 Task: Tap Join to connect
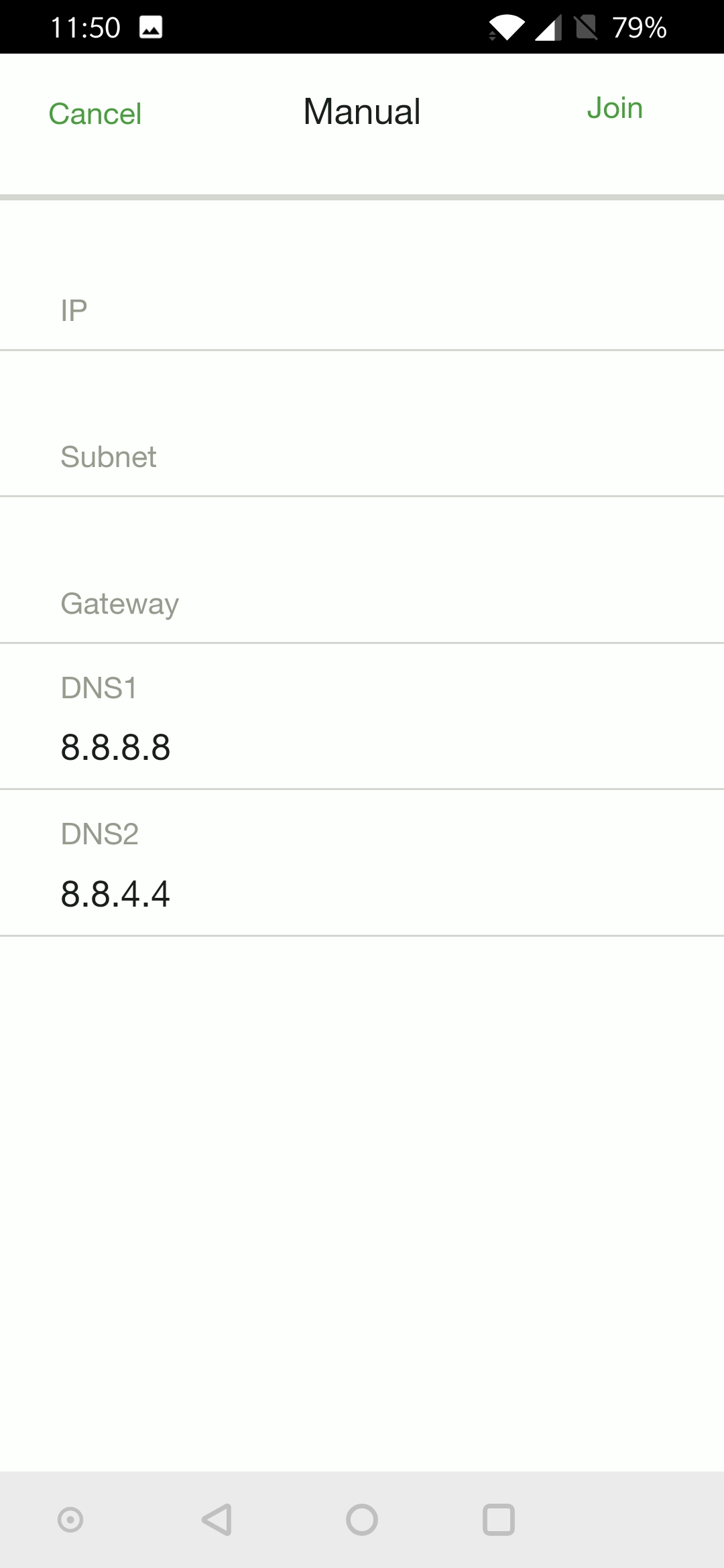(615, 108)
